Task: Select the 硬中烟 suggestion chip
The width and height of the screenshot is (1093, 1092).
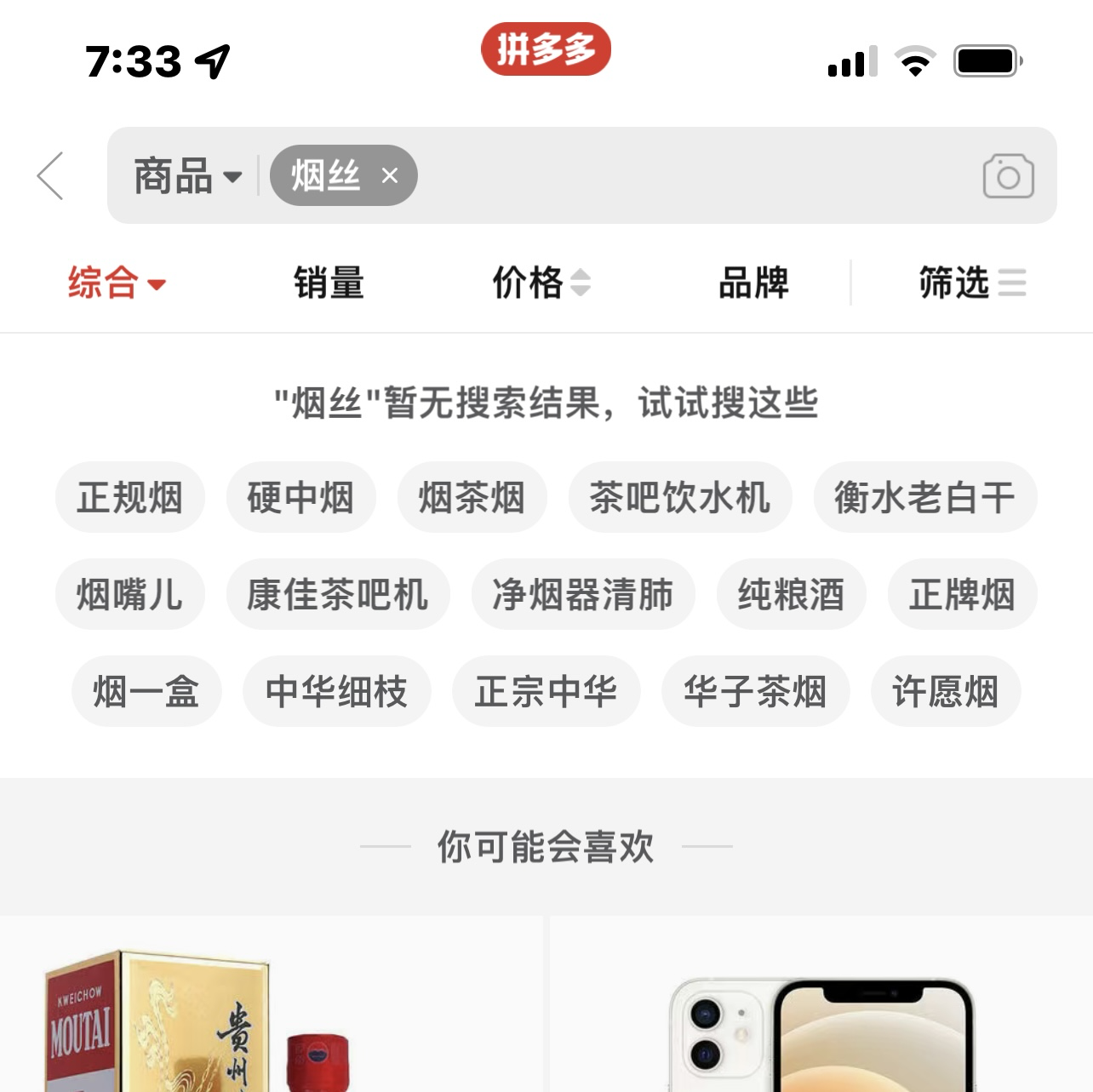Action: pos(300,498)
